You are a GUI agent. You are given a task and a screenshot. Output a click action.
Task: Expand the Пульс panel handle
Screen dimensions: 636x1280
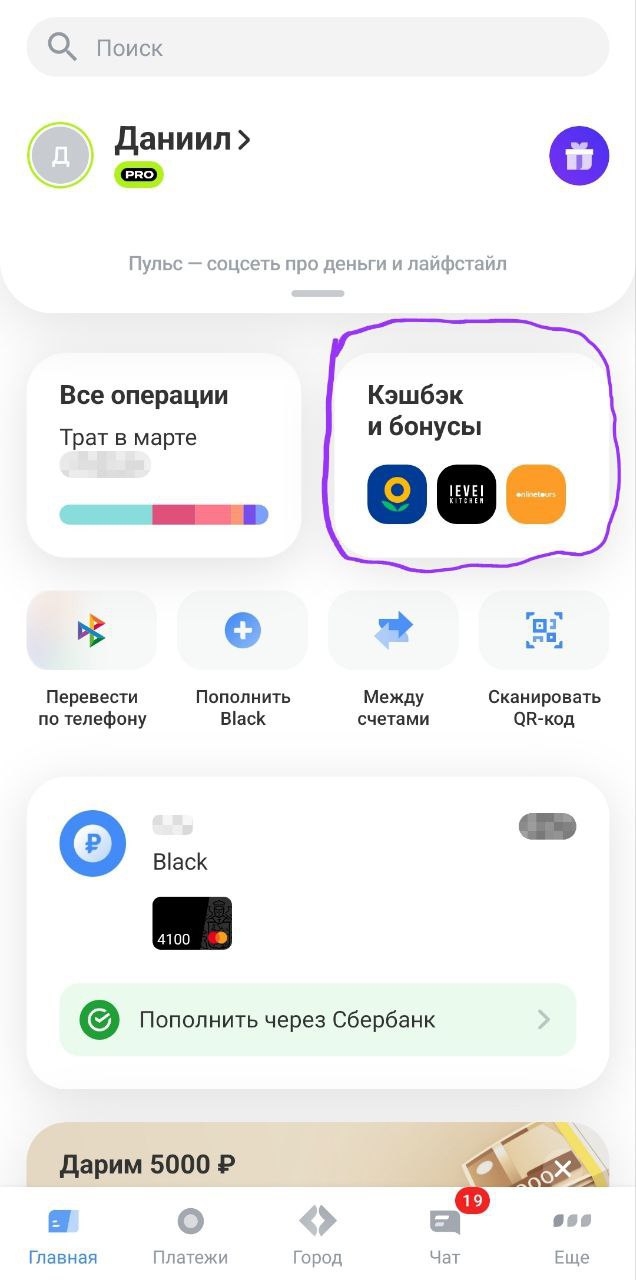point(318,293)
